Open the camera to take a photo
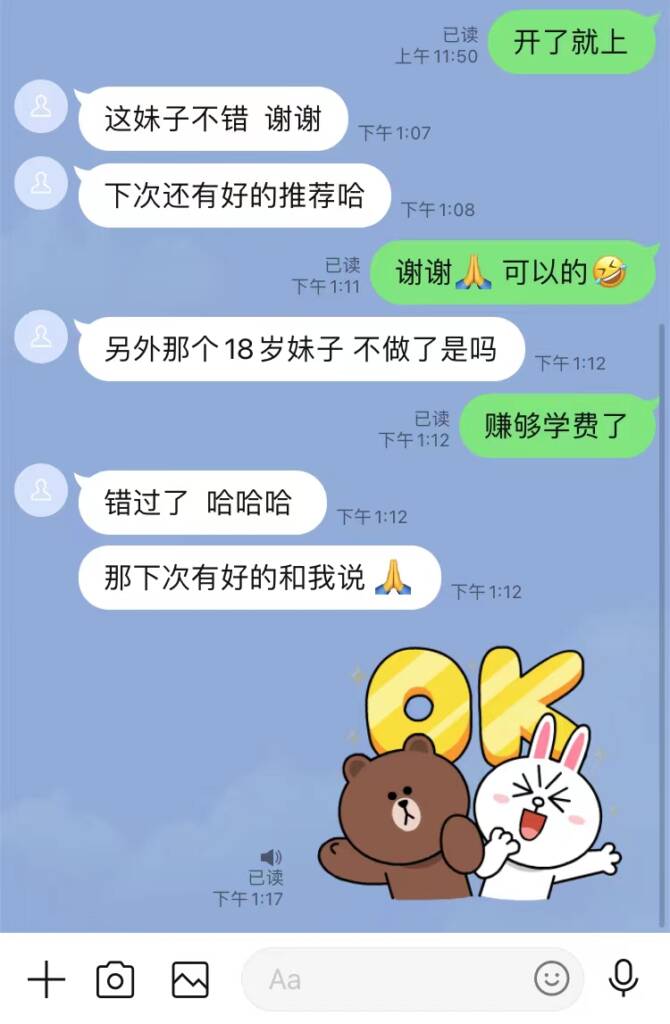Image resolution: width=670 pixels, height=1024 pixels. [x=115, y=979]
